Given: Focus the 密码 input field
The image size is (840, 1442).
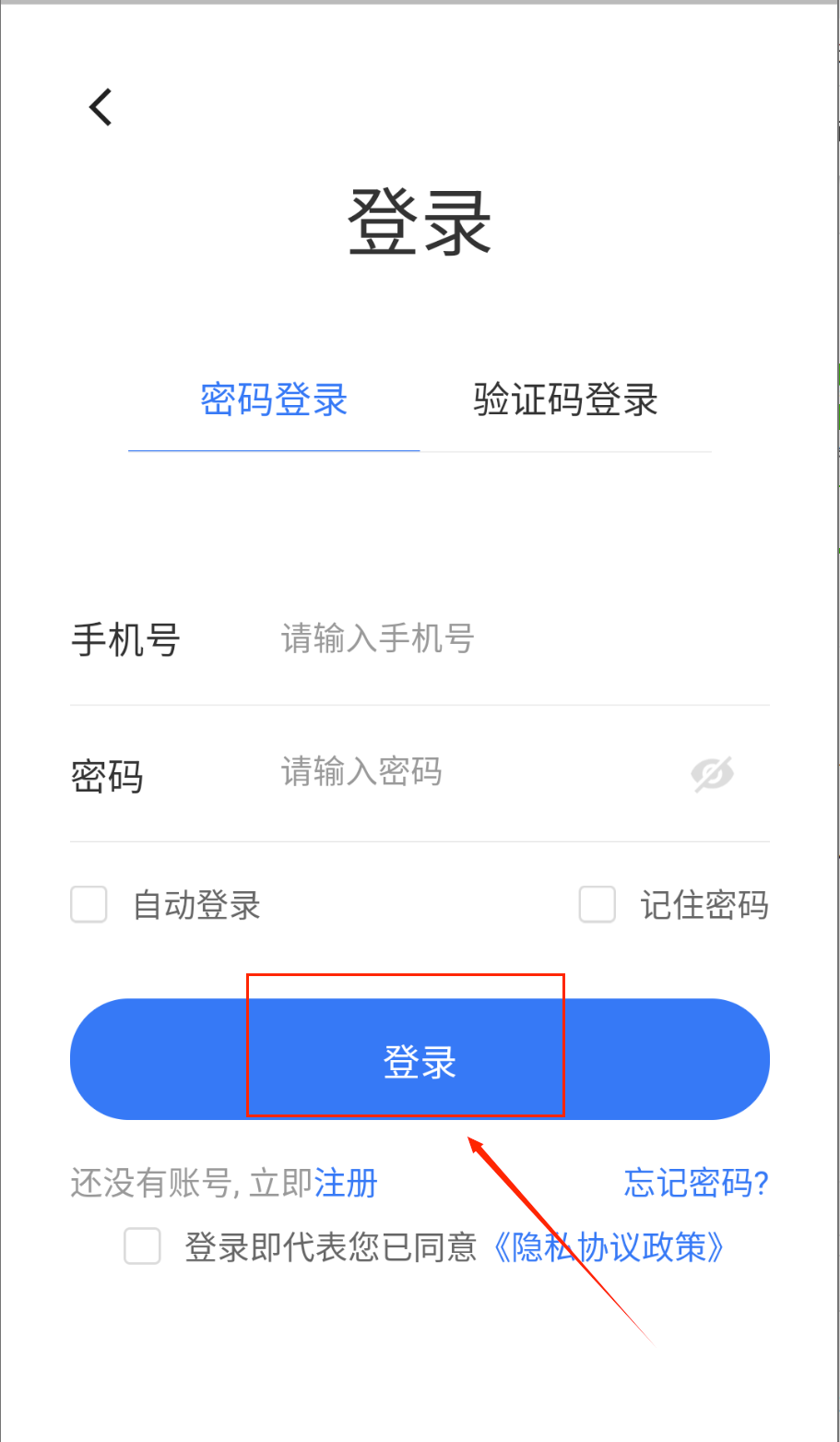Looking at the screenshot, I should coord(479,771).
